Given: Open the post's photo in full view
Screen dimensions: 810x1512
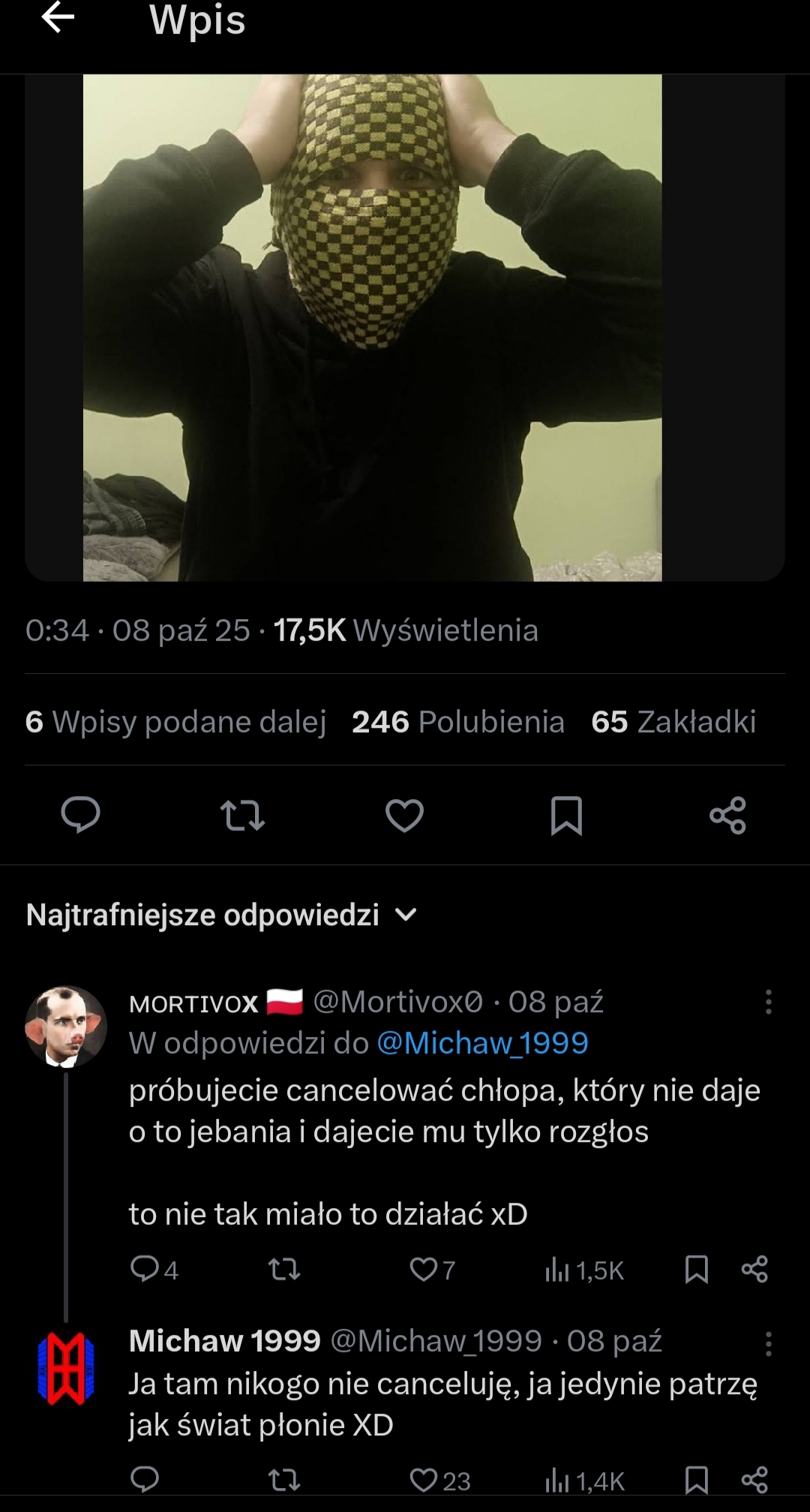Looking at the screenshot, I should [372, 327].
